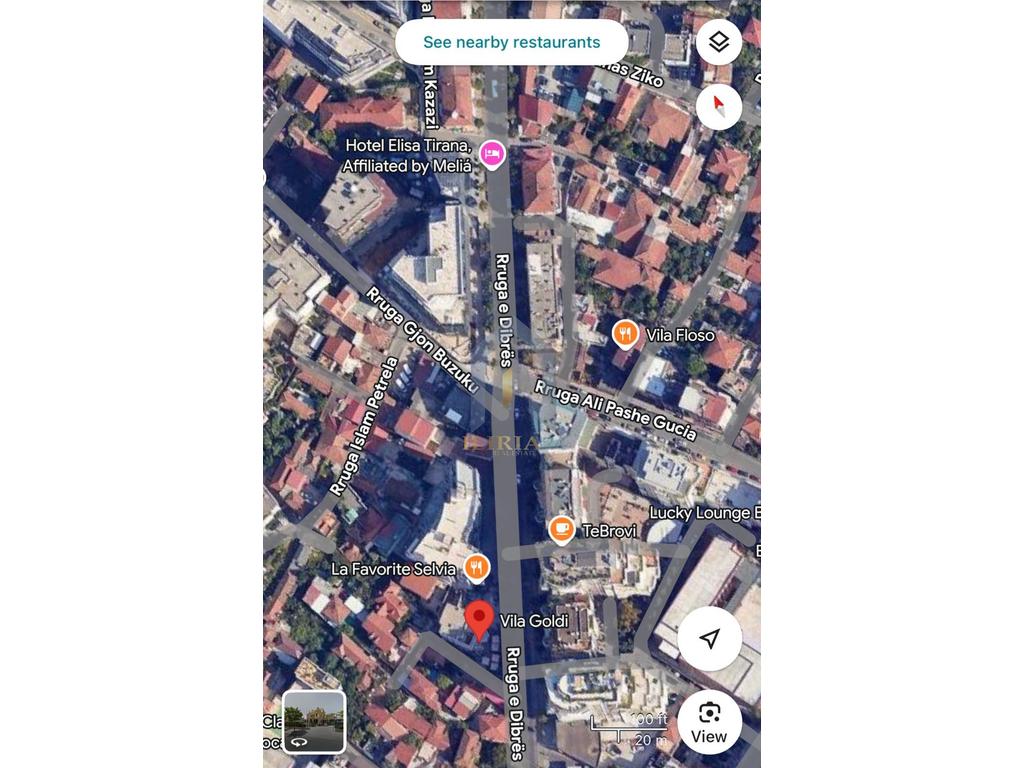Tap the See nearby restaurants chip
Screen dimensions: 1024x768
pos(511,42)
